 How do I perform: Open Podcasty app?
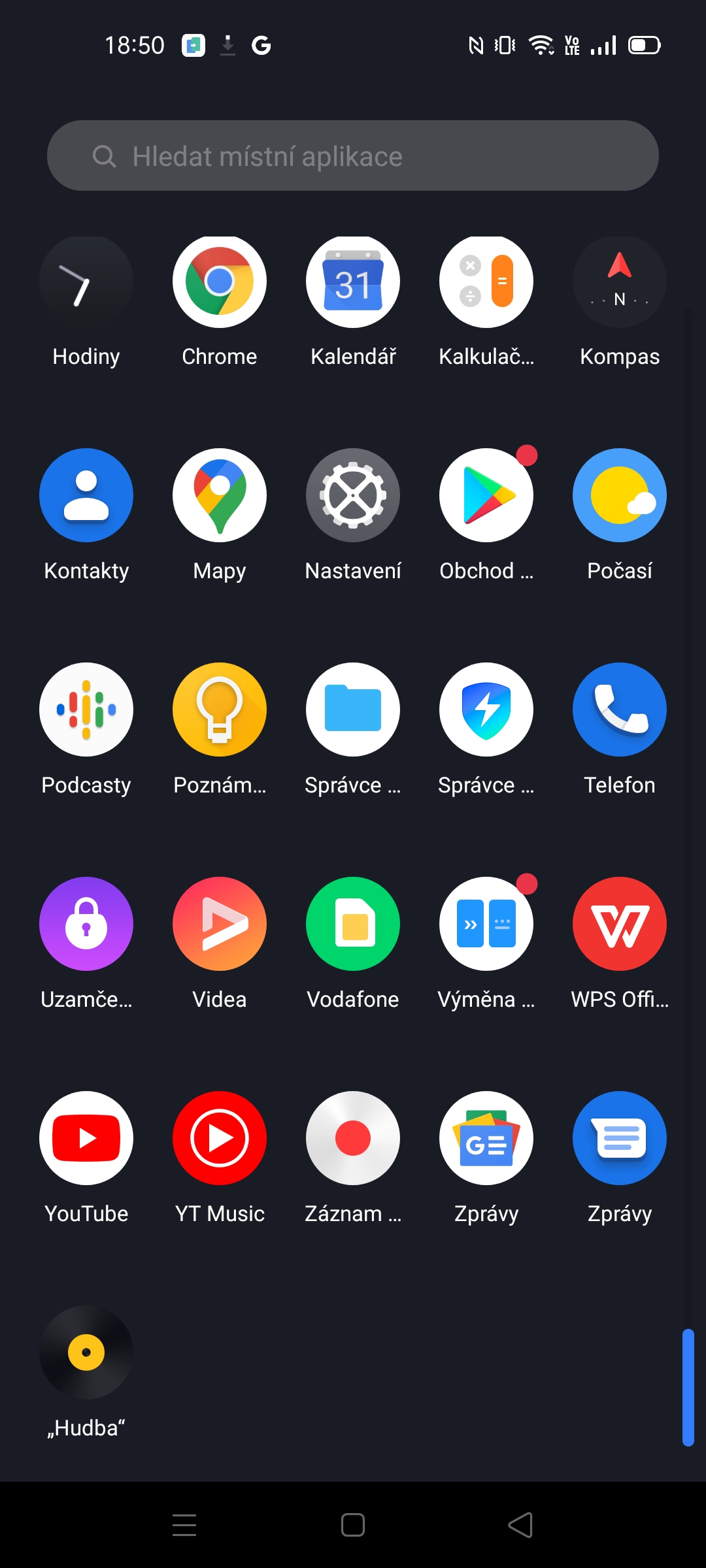[x=86, y=710]
